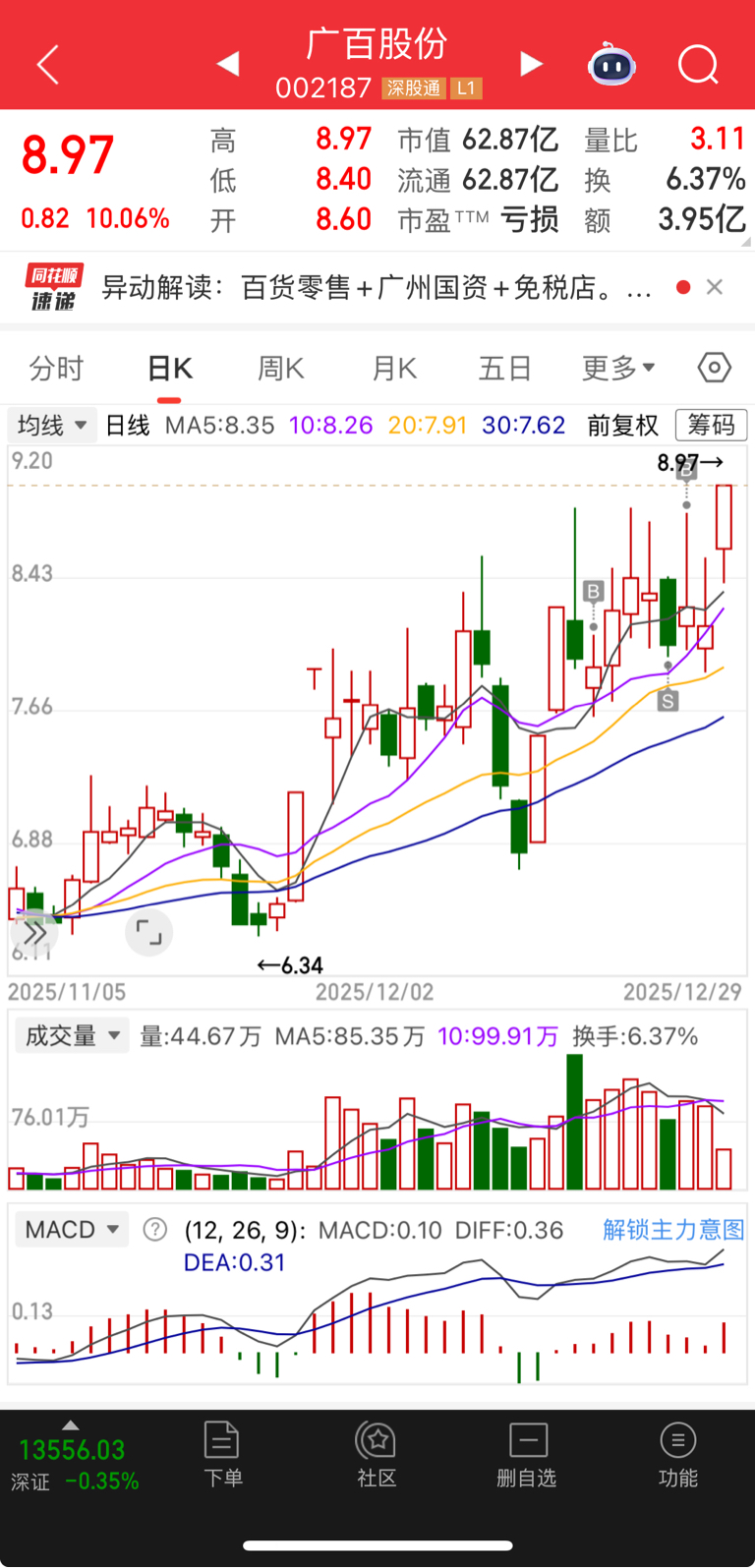Switch to the 周K tab
The width and height of the screenshot is (755, 1568).
[x=280, y=369]
